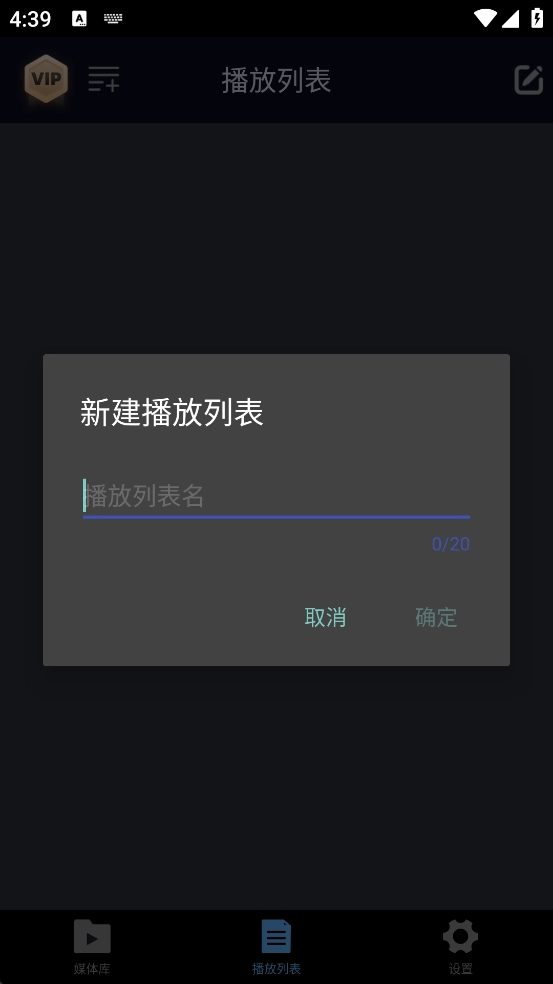Confirm with the 确定 button
553x984 pixels.
pyautogui.click(x=436, y=618)
